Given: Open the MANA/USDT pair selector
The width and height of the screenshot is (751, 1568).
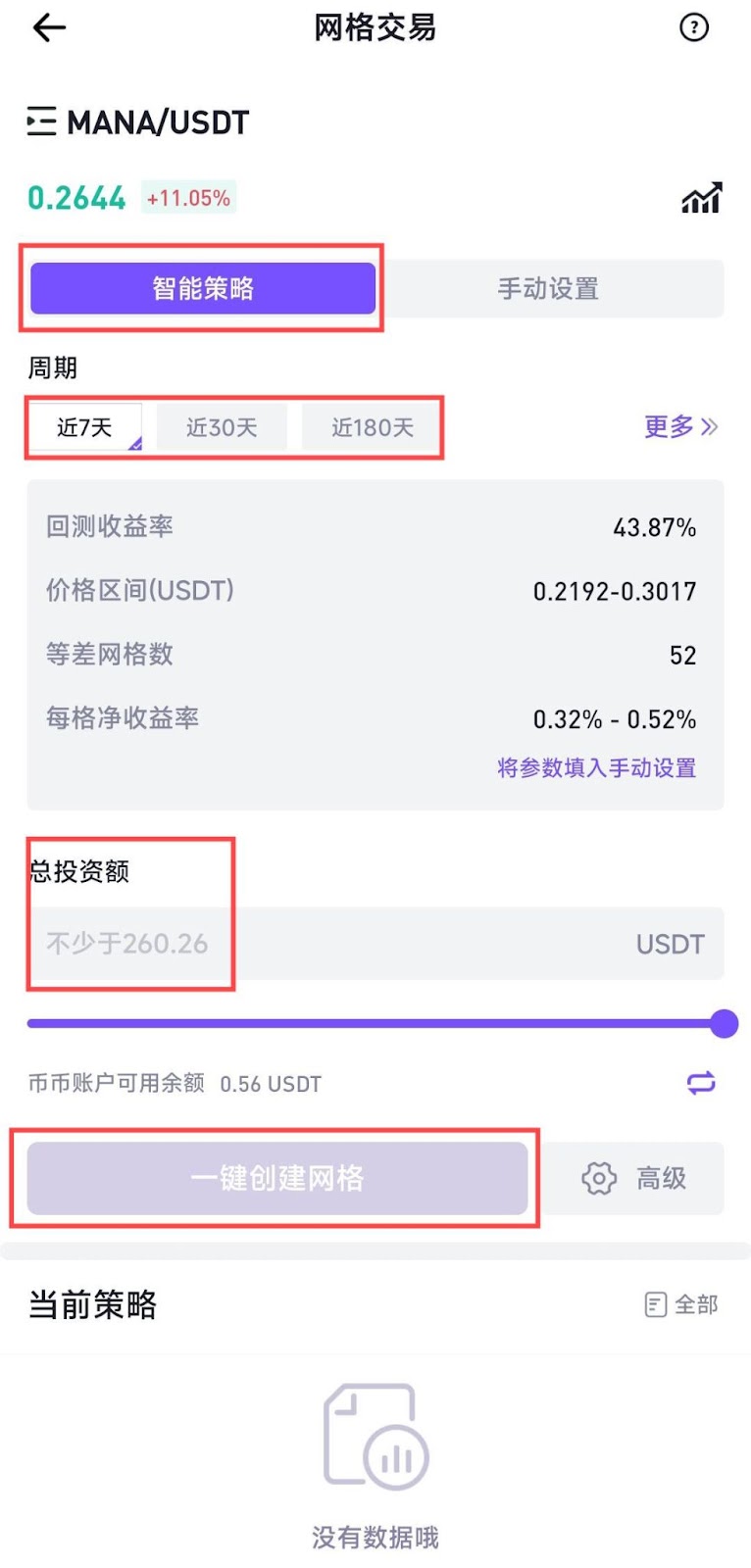Looking at the screenshot, I should [138, 122].
